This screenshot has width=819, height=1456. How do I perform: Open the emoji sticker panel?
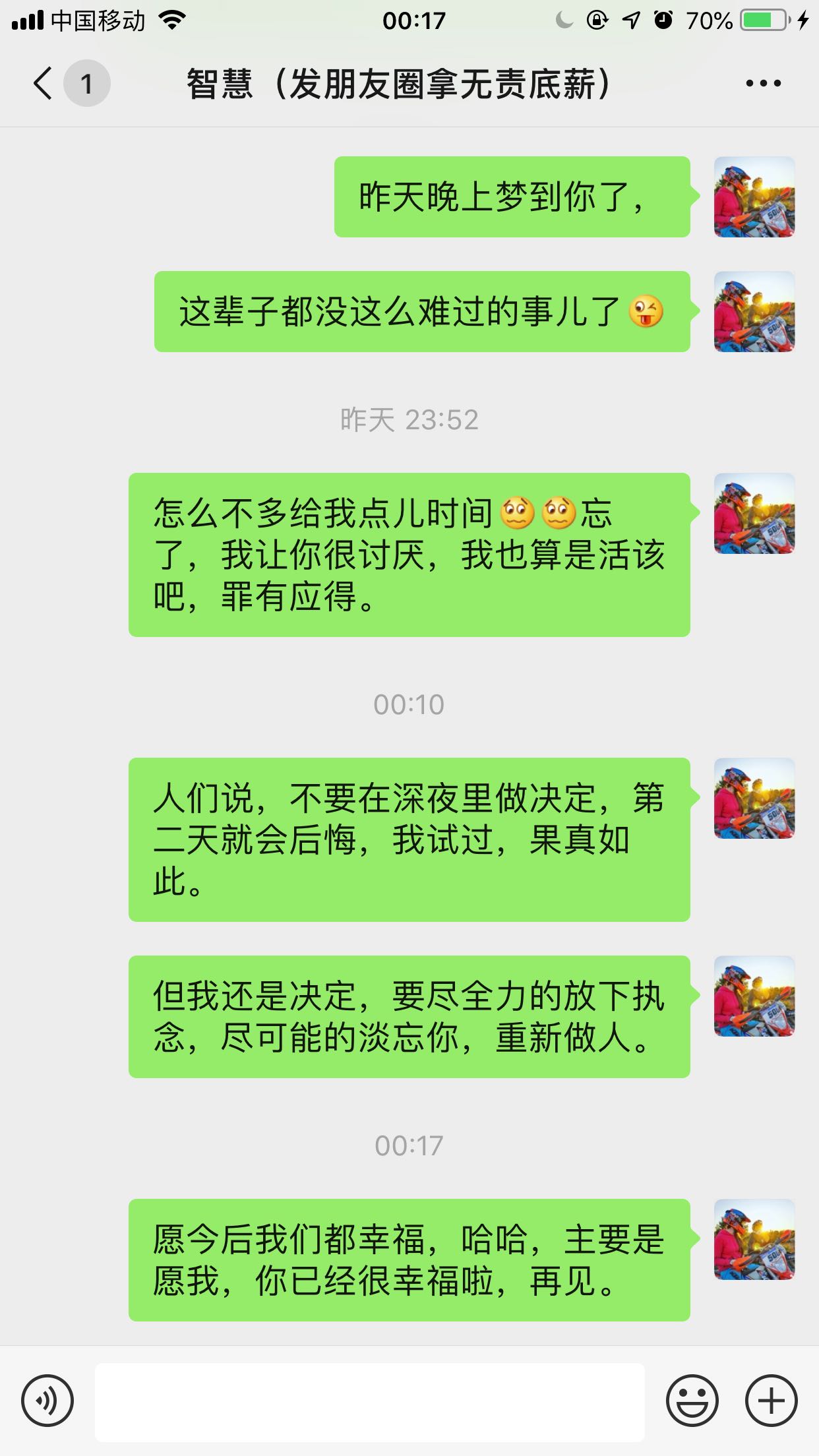(x=692, y=1401)
